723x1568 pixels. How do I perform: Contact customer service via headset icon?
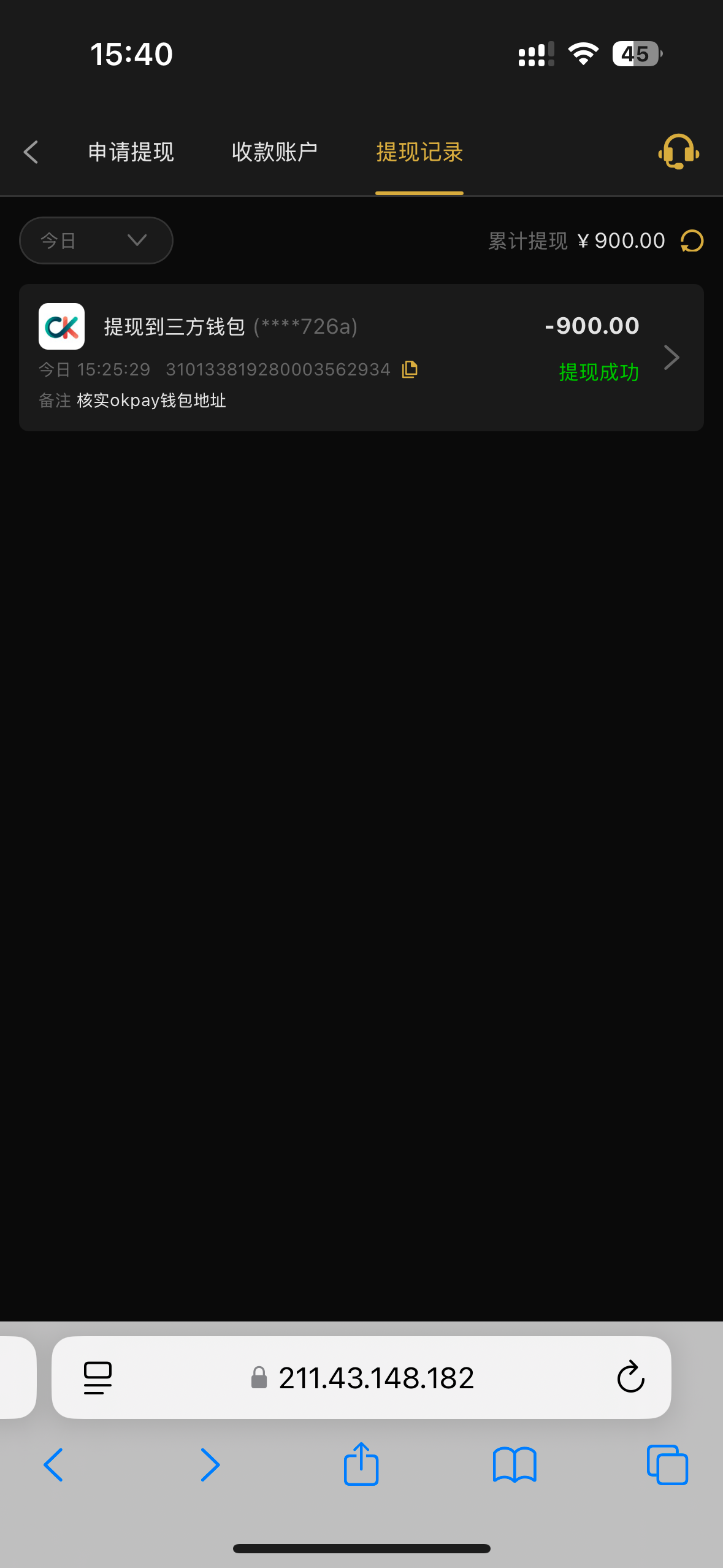click(678, 152)
